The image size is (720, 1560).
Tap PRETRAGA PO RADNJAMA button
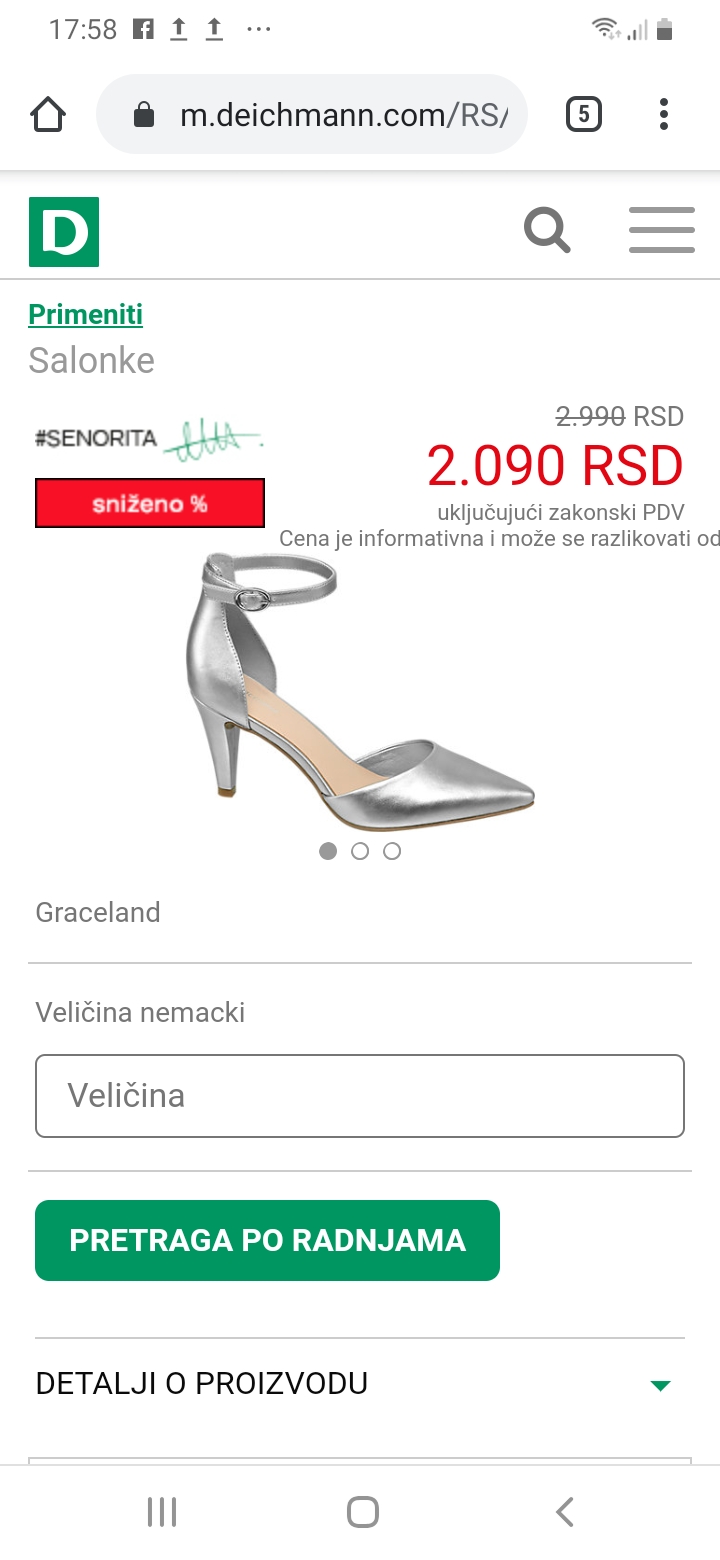coord(267,1240)
